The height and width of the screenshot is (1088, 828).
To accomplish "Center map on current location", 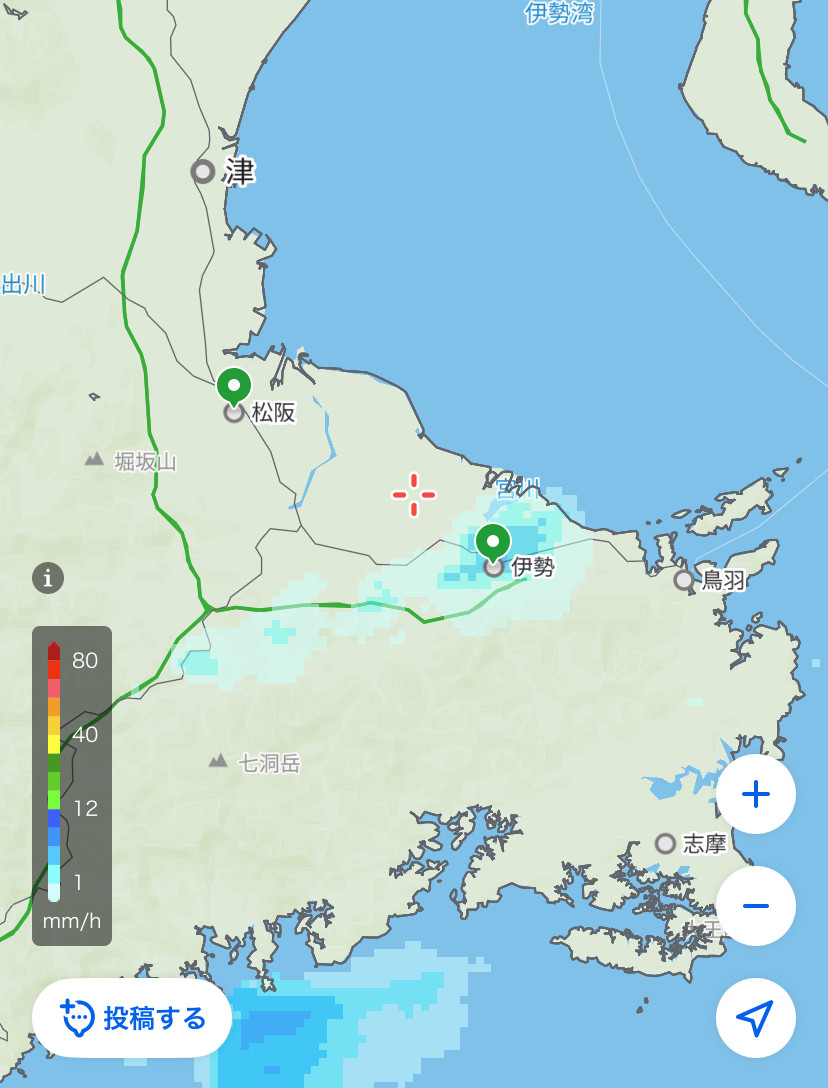I will 756,1018.
